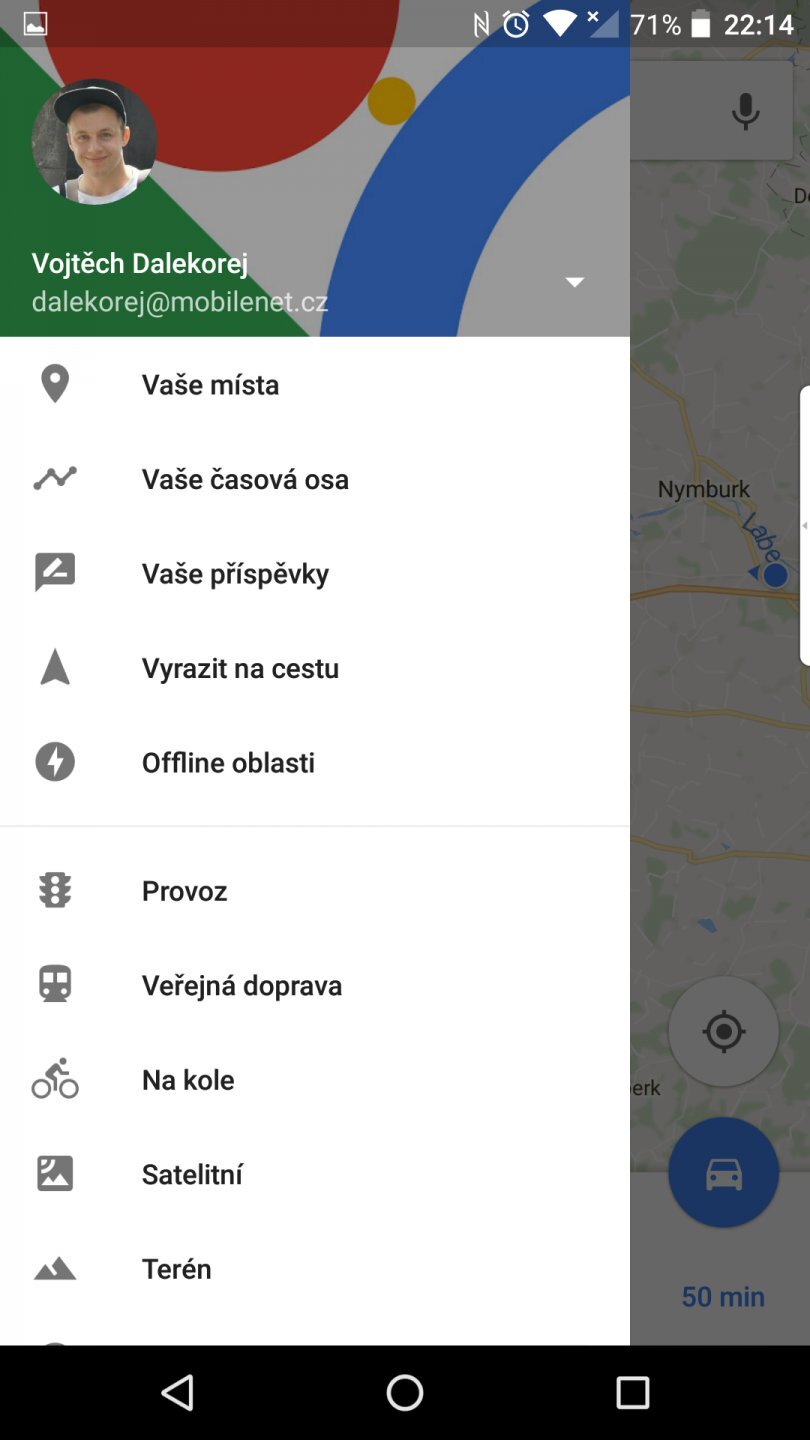Tap Vojtěch Dalekorej's profile picture
The image size is (810, 1440).
94,142
